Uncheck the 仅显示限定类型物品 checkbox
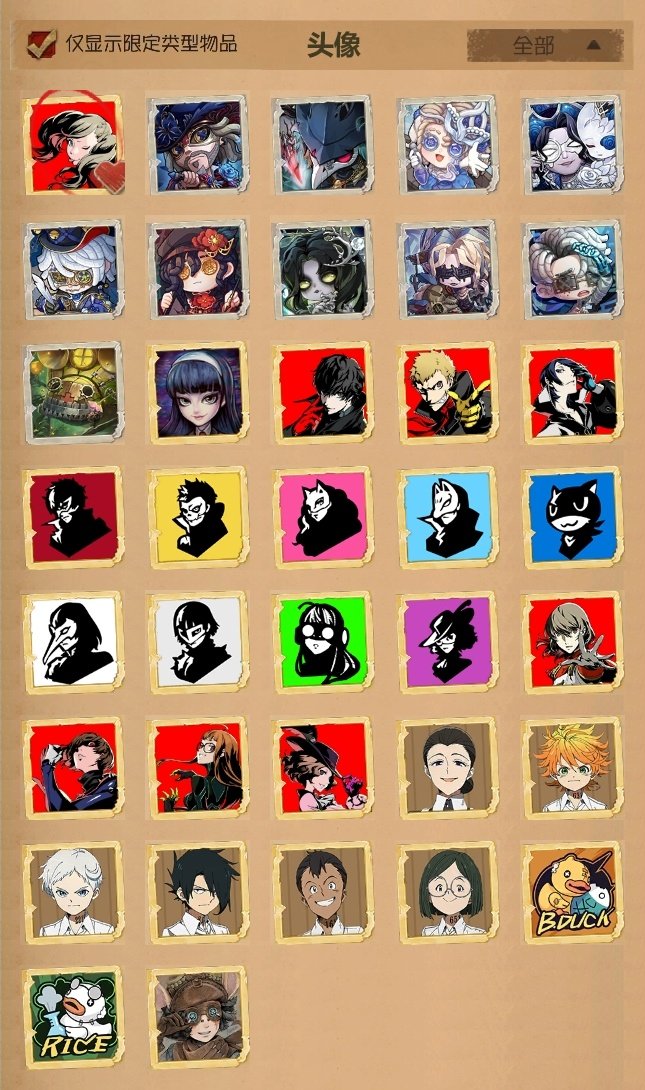The height and width of the screenshot is (1090, 645). coord(42,44)
